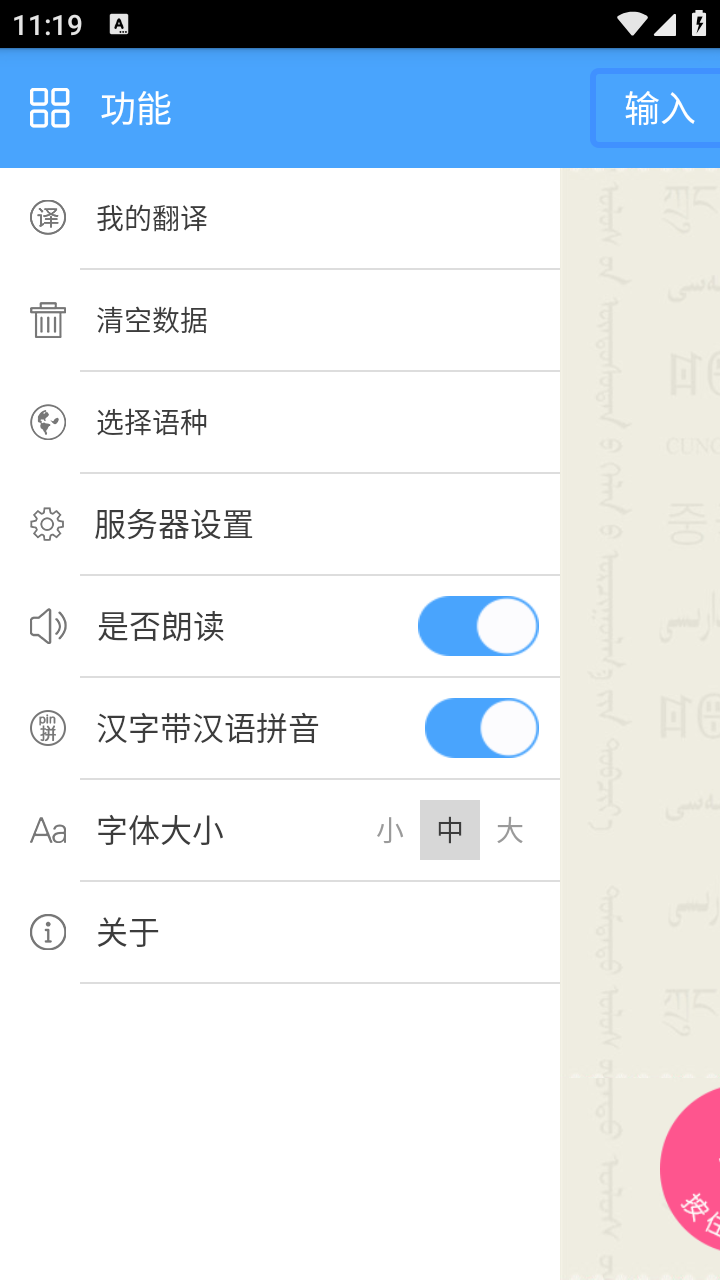Tap the globe icon beside 选择语种
The image size is (720, 1280).
point(47,422)
